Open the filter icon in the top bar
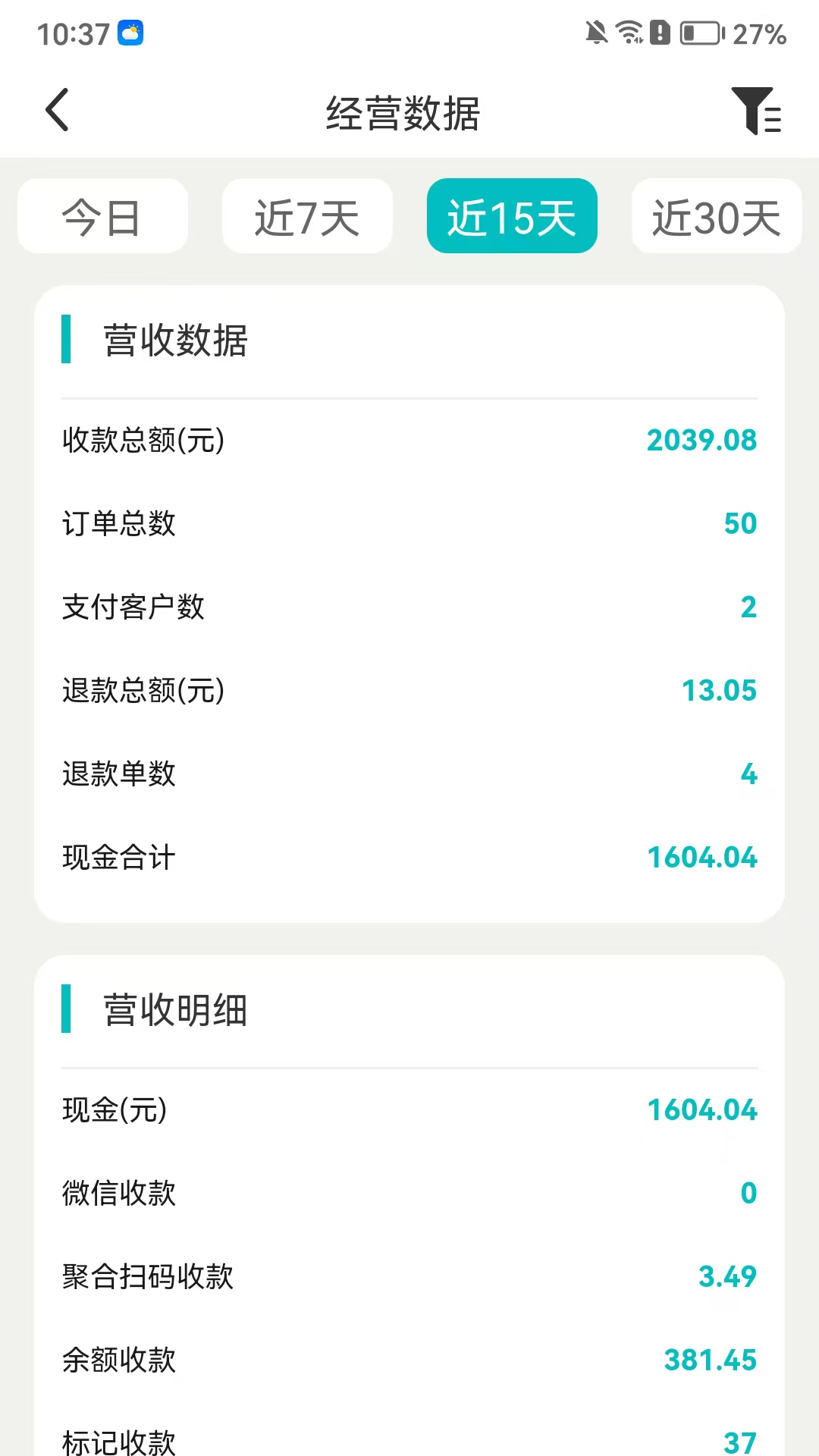 (x=758, y=112)
